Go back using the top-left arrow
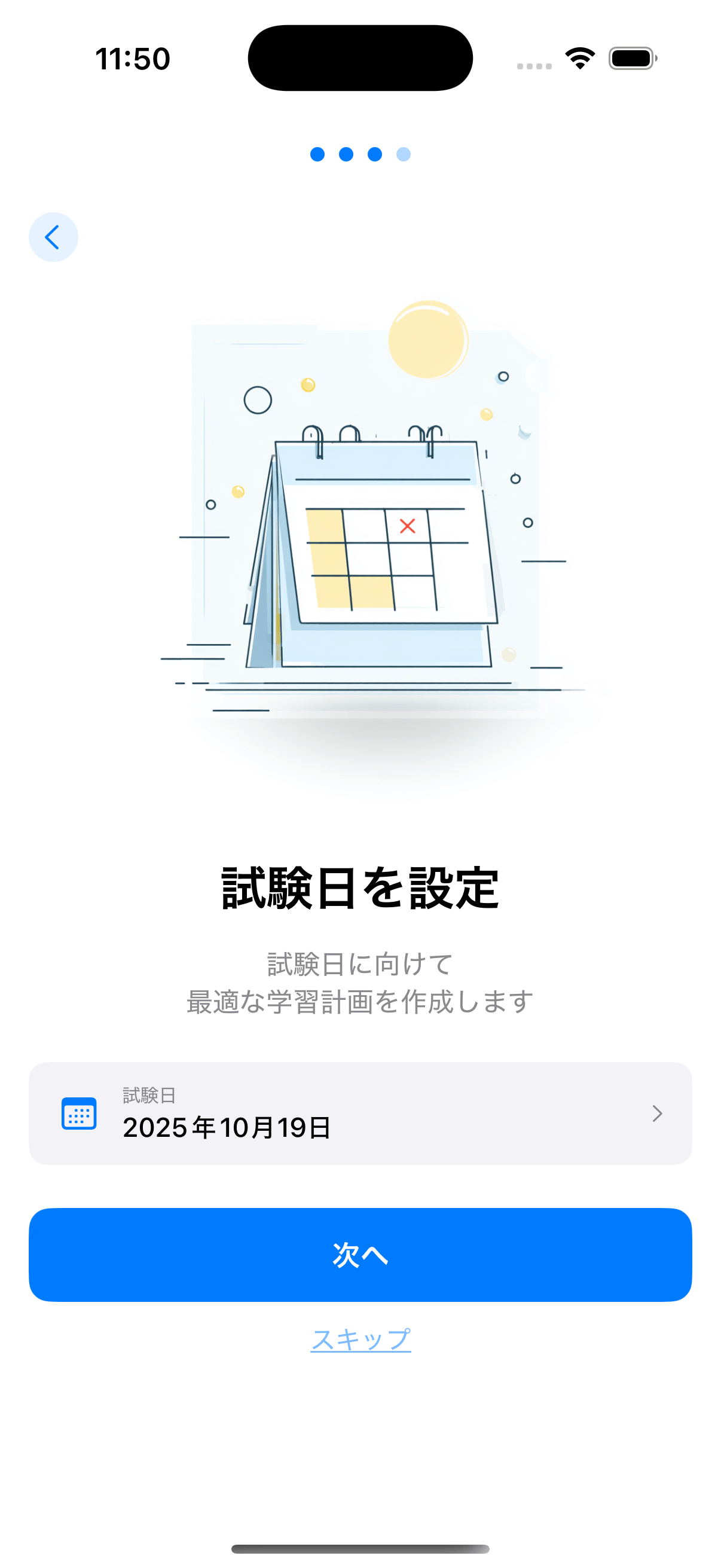The height and width of the screenshot is (1568, 721). [x=53, y=237]
